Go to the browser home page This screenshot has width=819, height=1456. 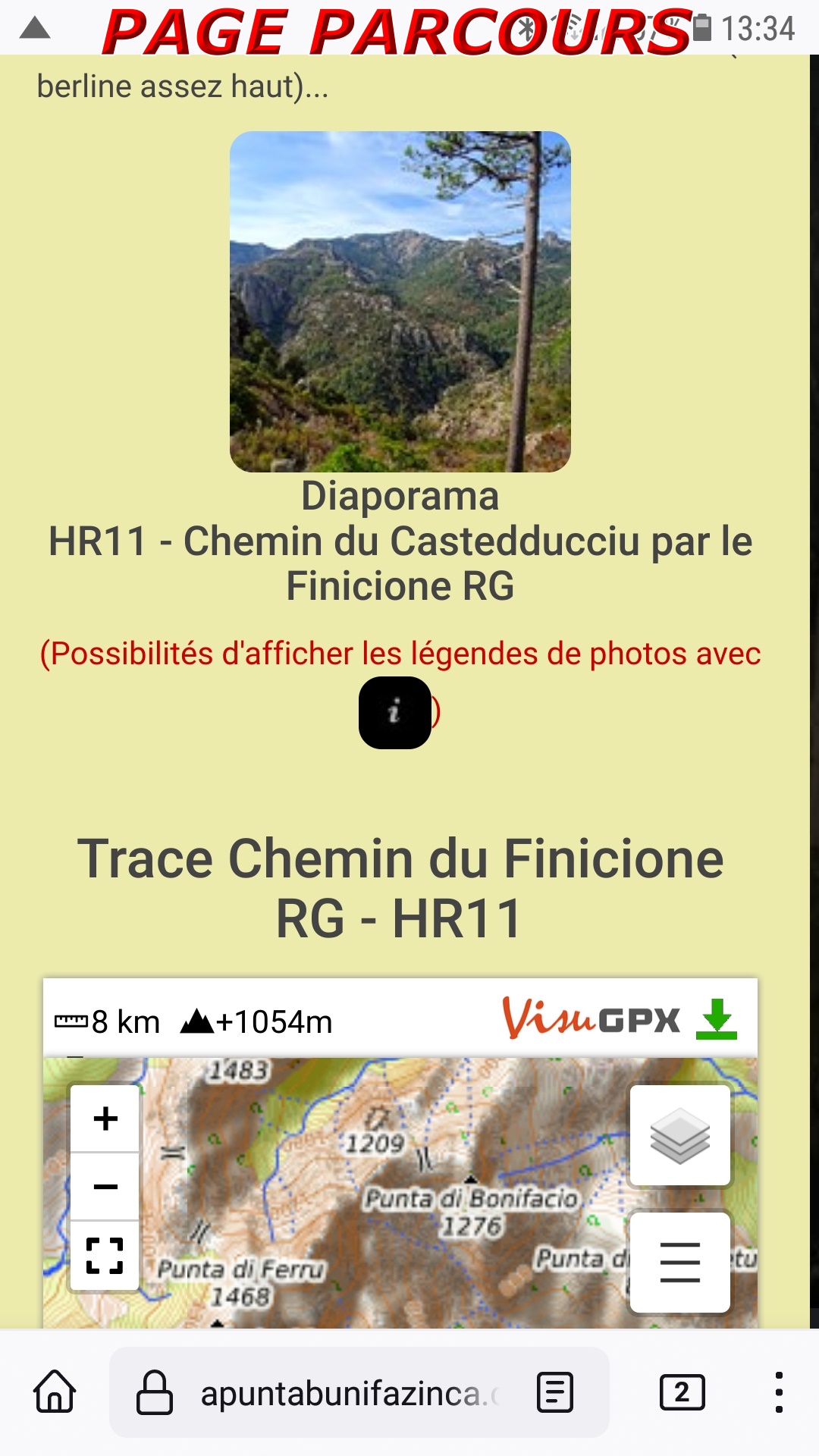coord(55,1392)
